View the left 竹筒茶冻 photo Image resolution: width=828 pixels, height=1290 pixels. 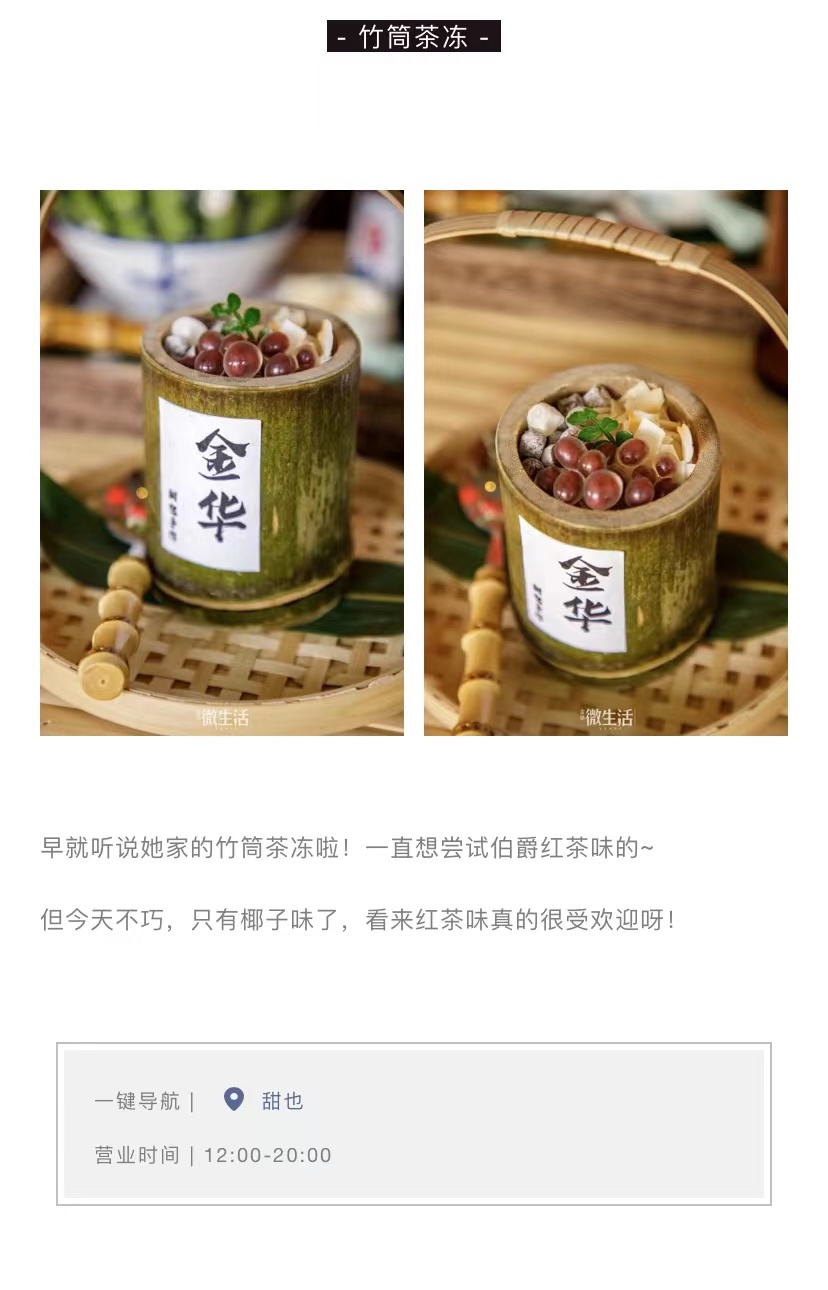coord(222,463)
